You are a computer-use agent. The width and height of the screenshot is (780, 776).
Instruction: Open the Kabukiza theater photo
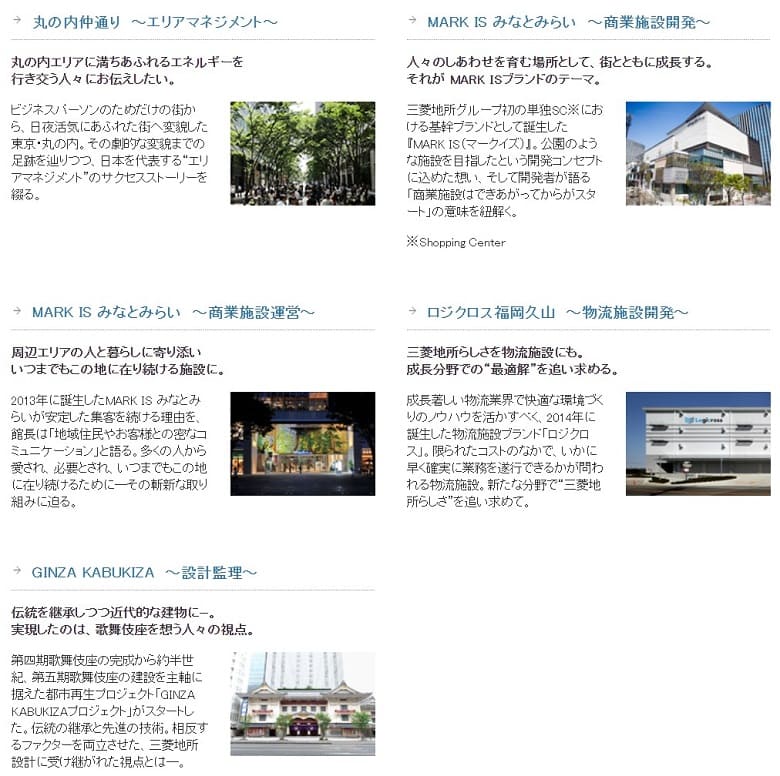pyautogui.click(x=302, y=703)
